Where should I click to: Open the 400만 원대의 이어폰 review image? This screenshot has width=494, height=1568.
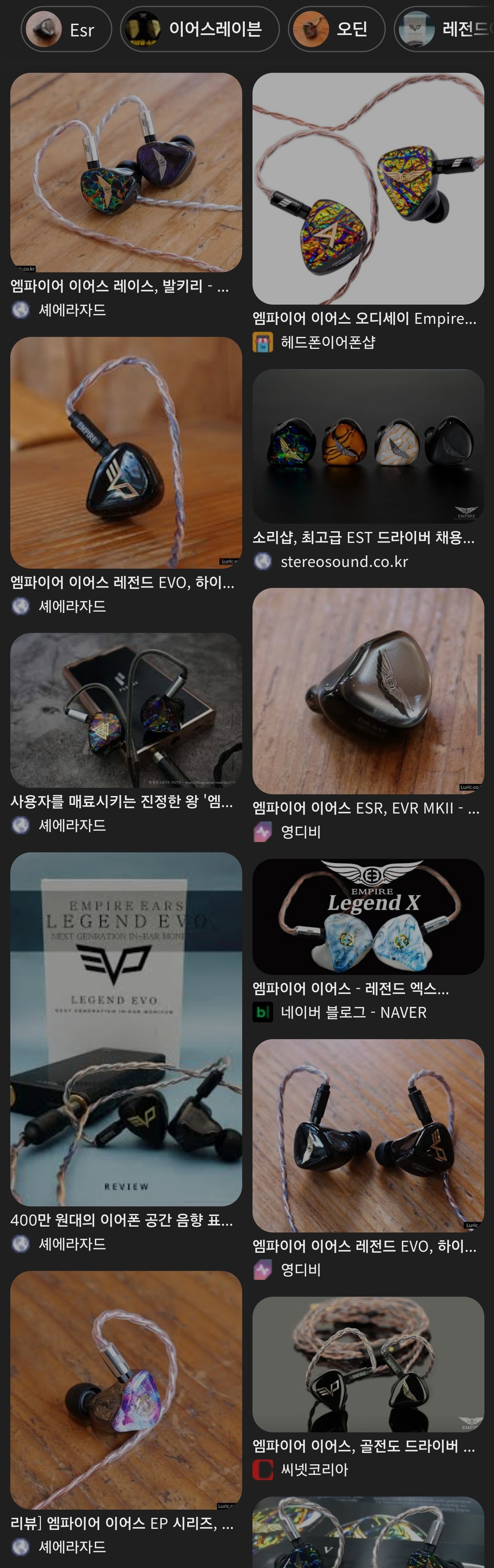pos(126,1029)
